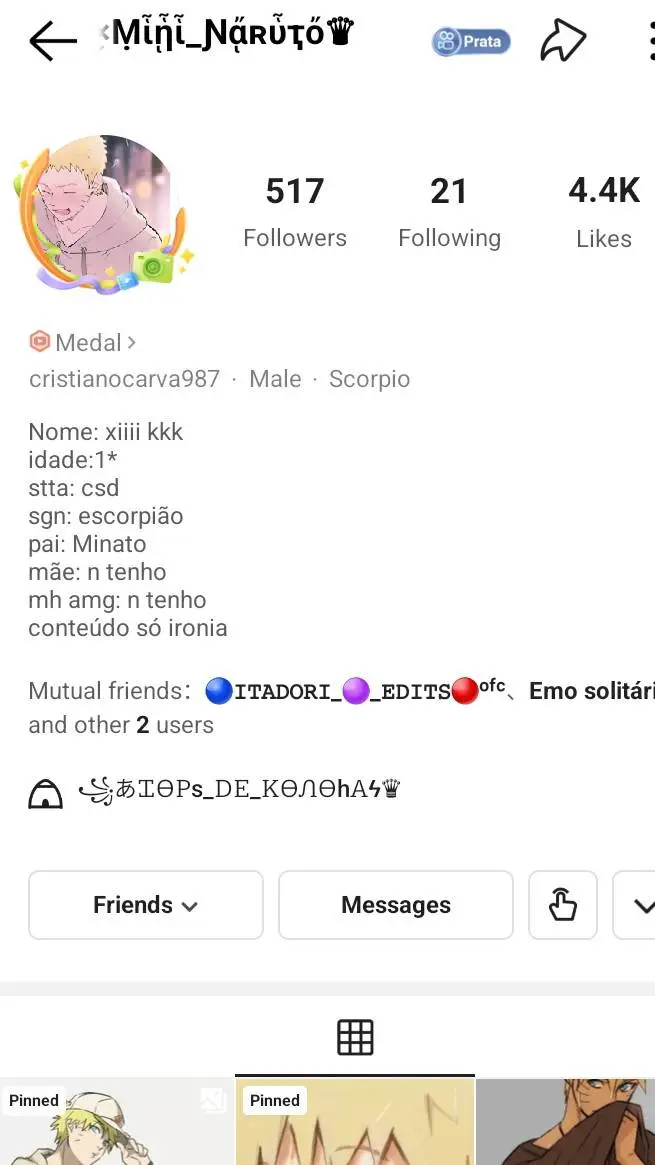Open the Friends dropdown
655x1165 pixels.
tap(146, 905)
